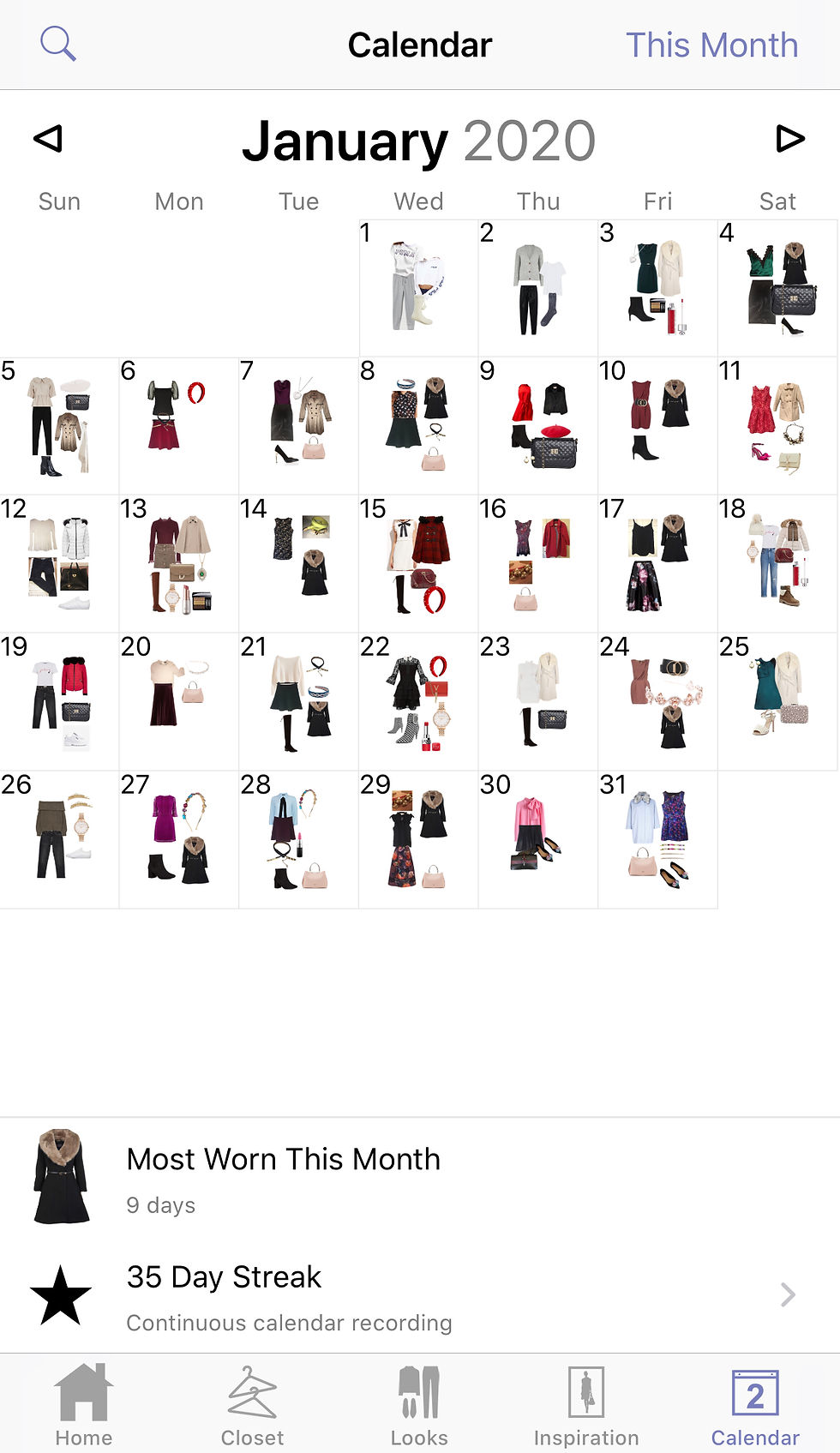
Task: Select the Calendar tab
Action: 755,1404
